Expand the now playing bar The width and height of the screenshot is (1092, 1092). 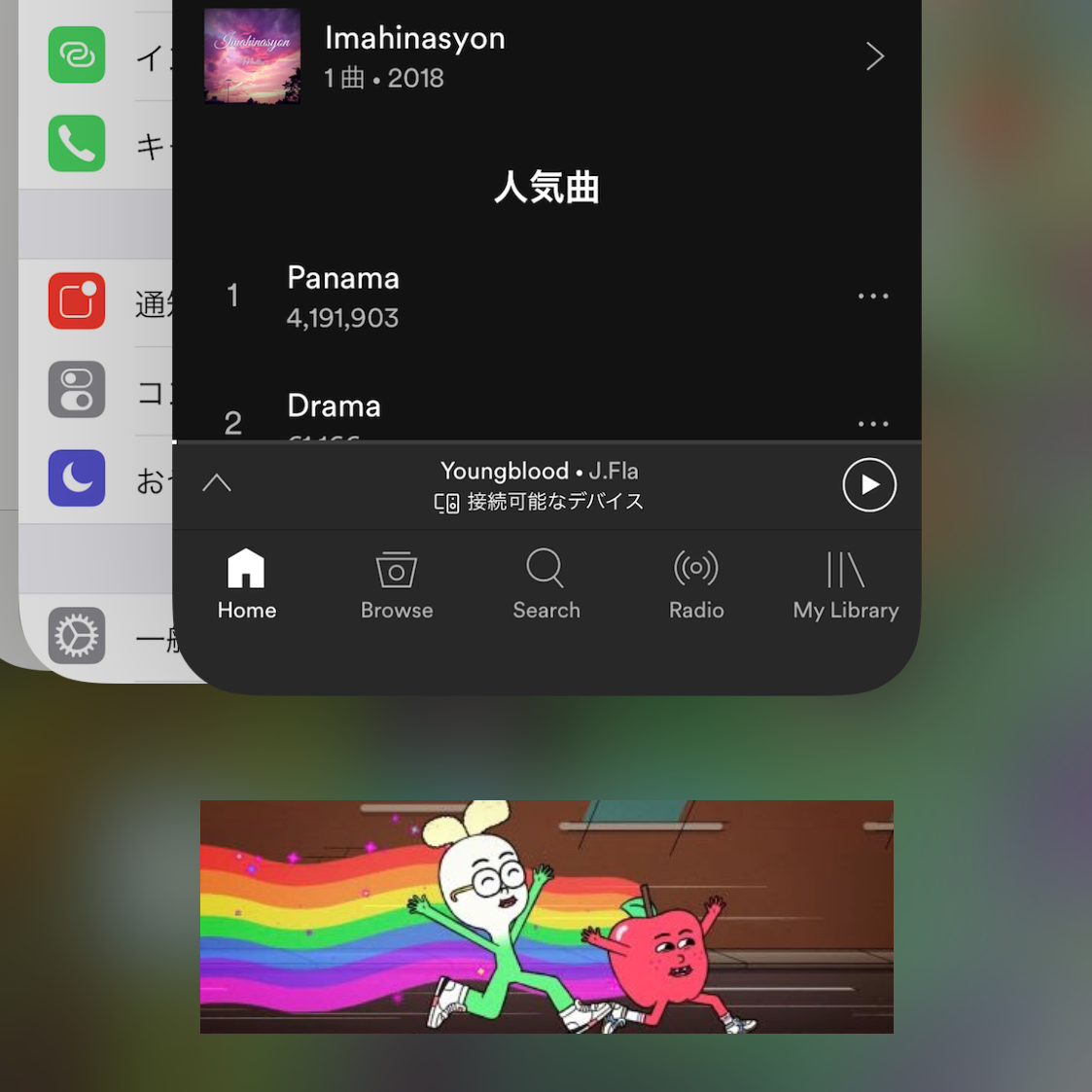pos(216,483)
